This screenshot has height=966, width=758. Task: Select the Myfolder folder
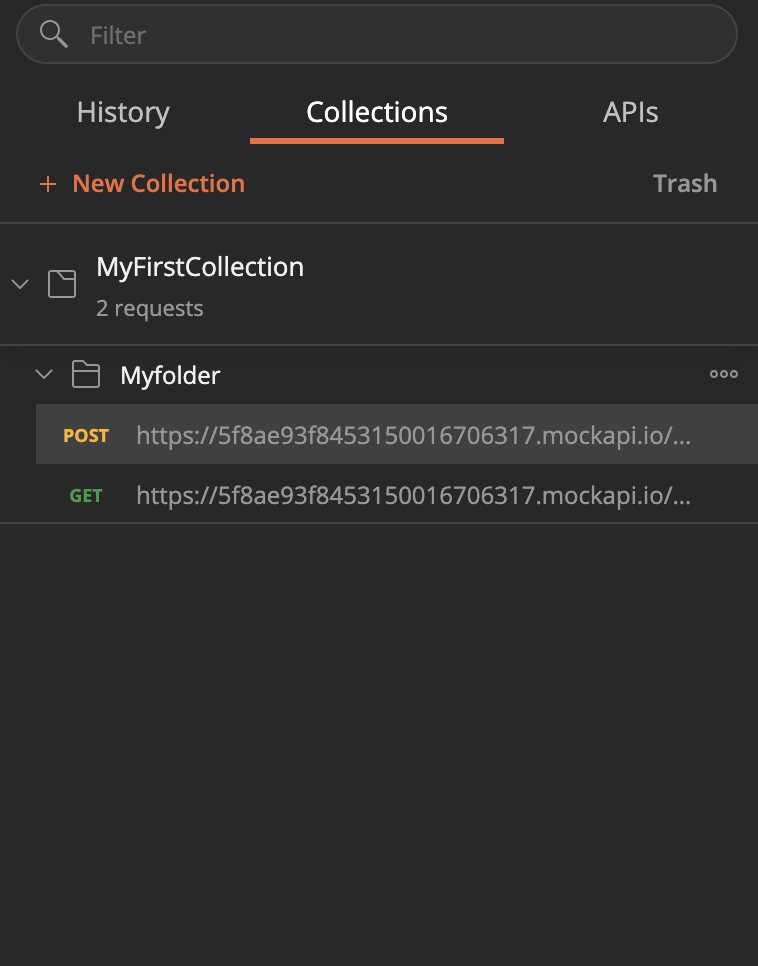click(x=170, y=376)
